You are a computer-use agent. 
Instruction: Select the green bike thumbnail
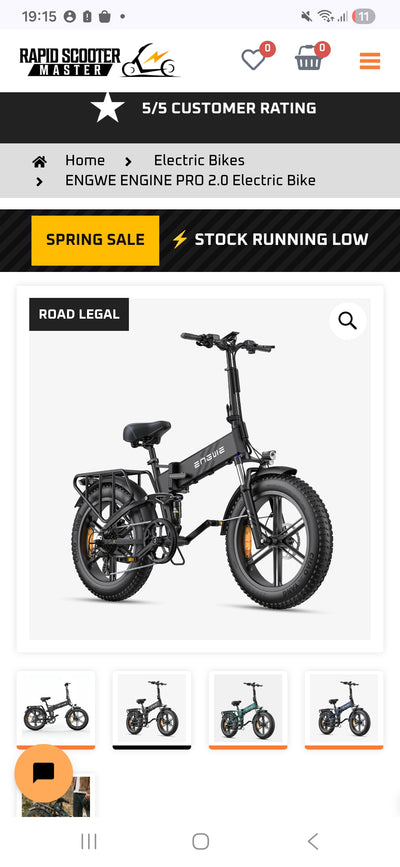pyautogui.click(x=248, y=710)
